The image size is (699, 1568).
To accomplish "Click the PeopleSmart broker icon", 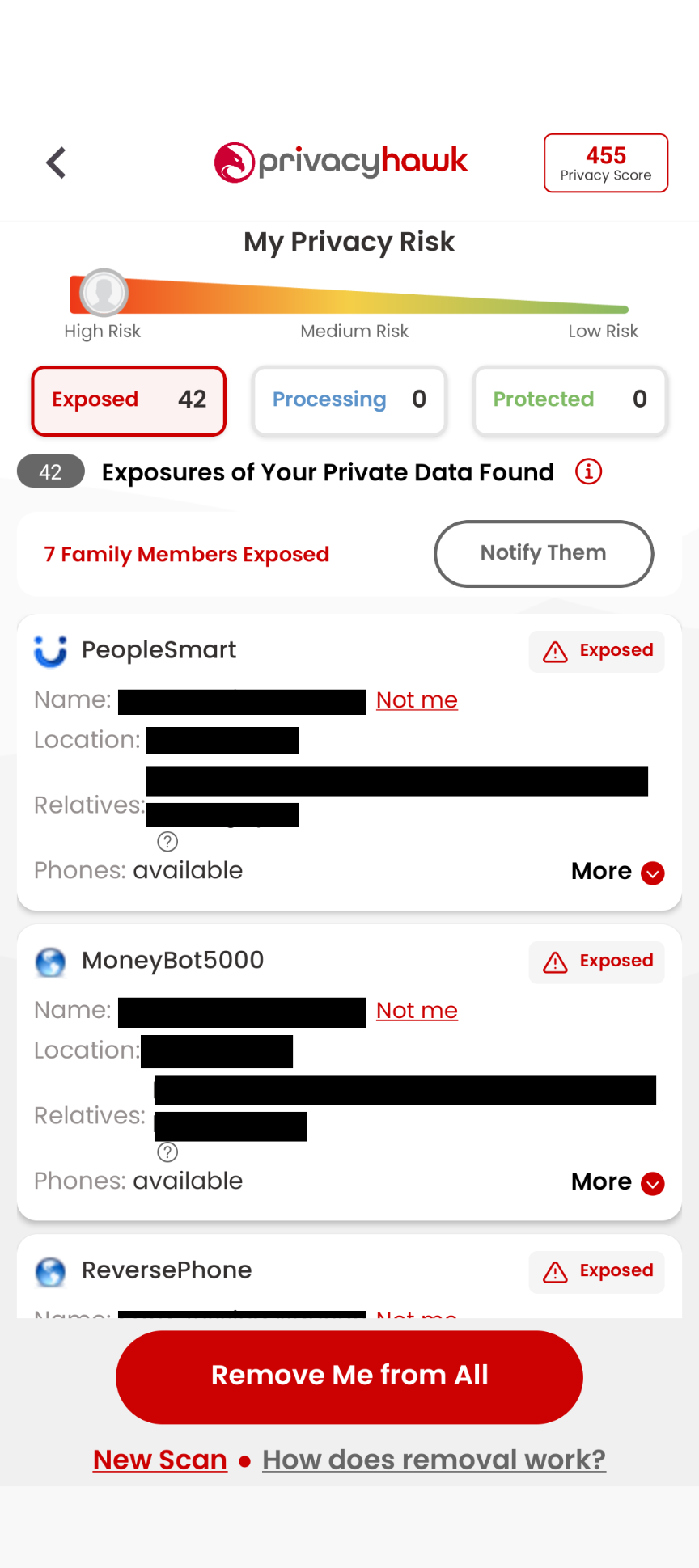I will coord(49,650).
